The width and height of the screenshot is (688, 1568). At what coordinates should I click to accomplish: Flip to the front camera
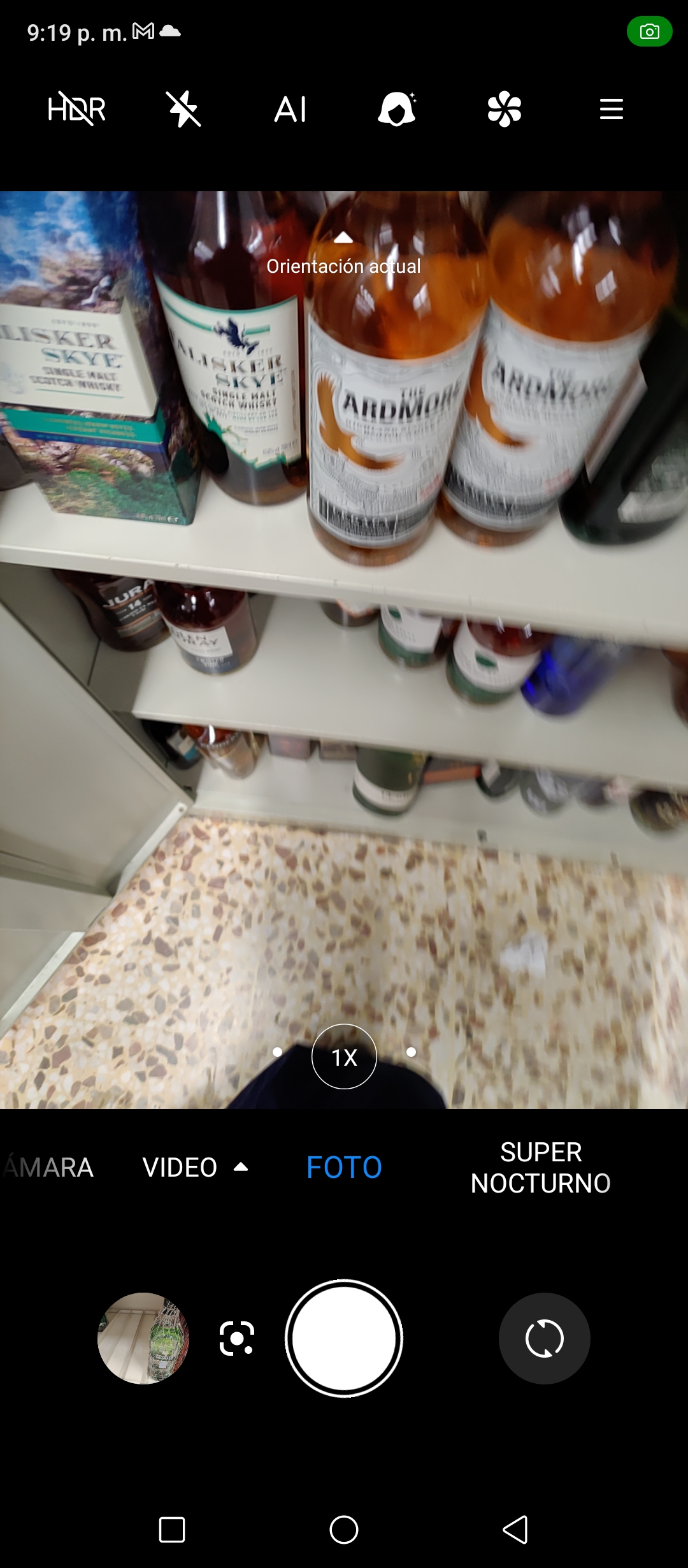545,1339
